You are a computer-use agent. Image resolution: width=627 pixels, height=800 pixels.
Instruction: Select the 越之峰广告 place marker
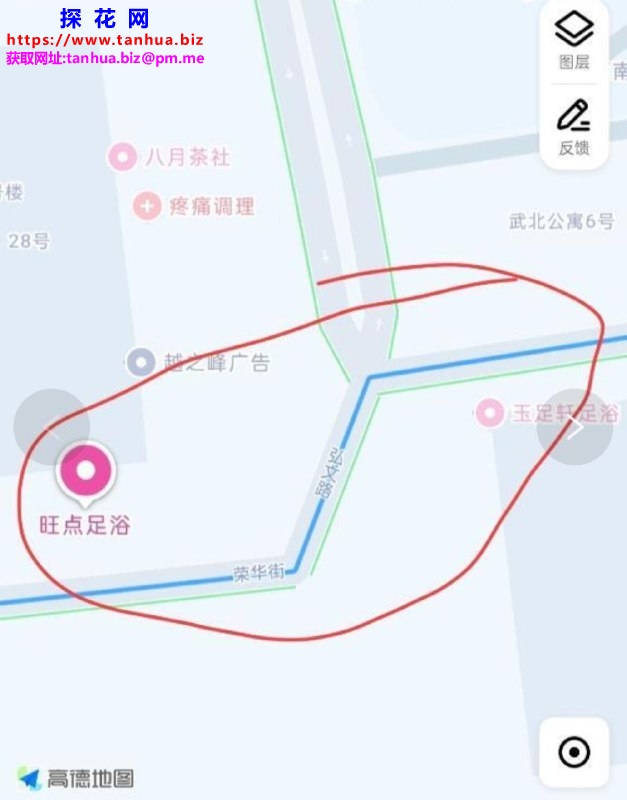click(x=143, y=361)
